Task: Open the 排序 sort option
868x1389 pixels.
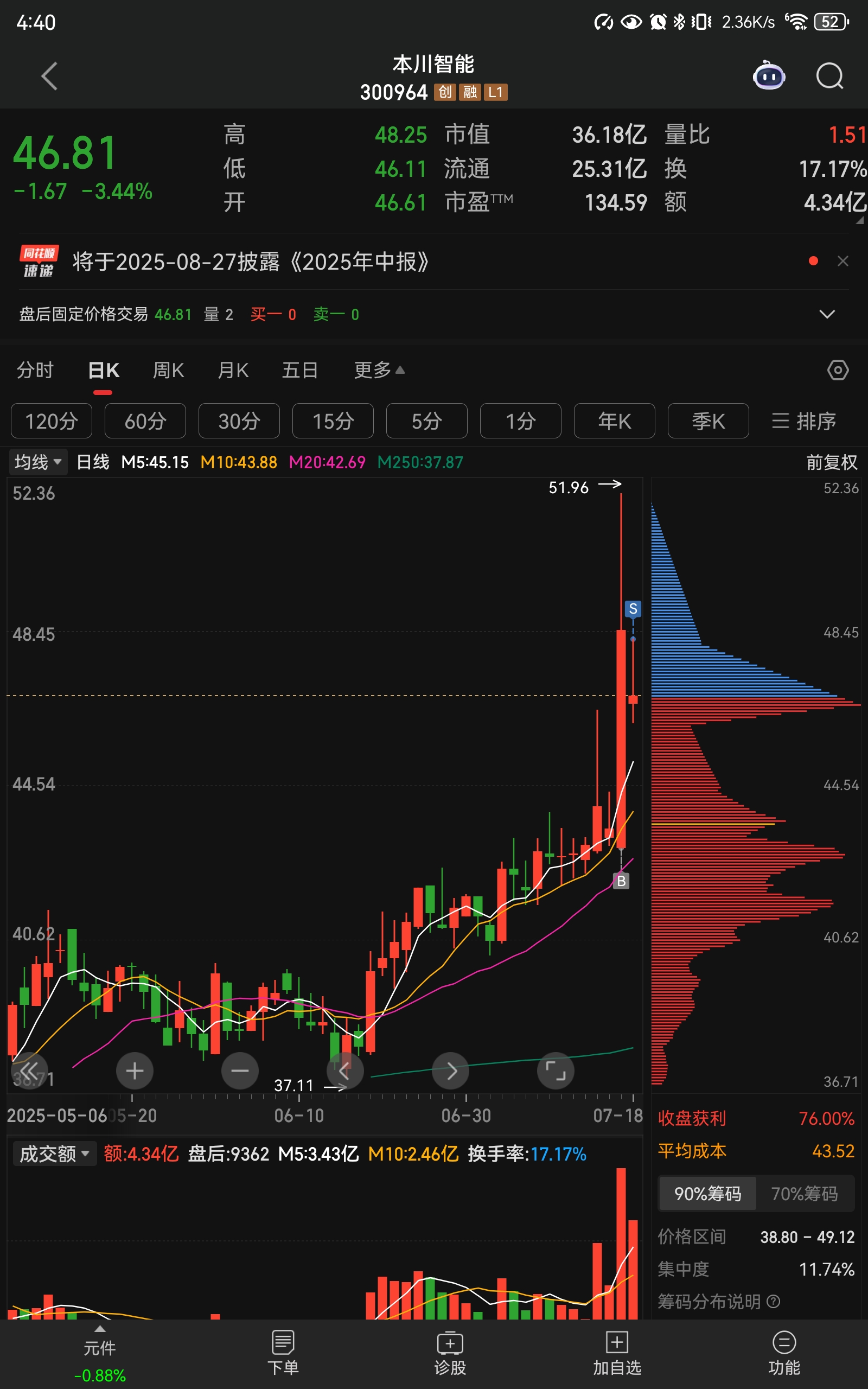Action: [803, 420]
